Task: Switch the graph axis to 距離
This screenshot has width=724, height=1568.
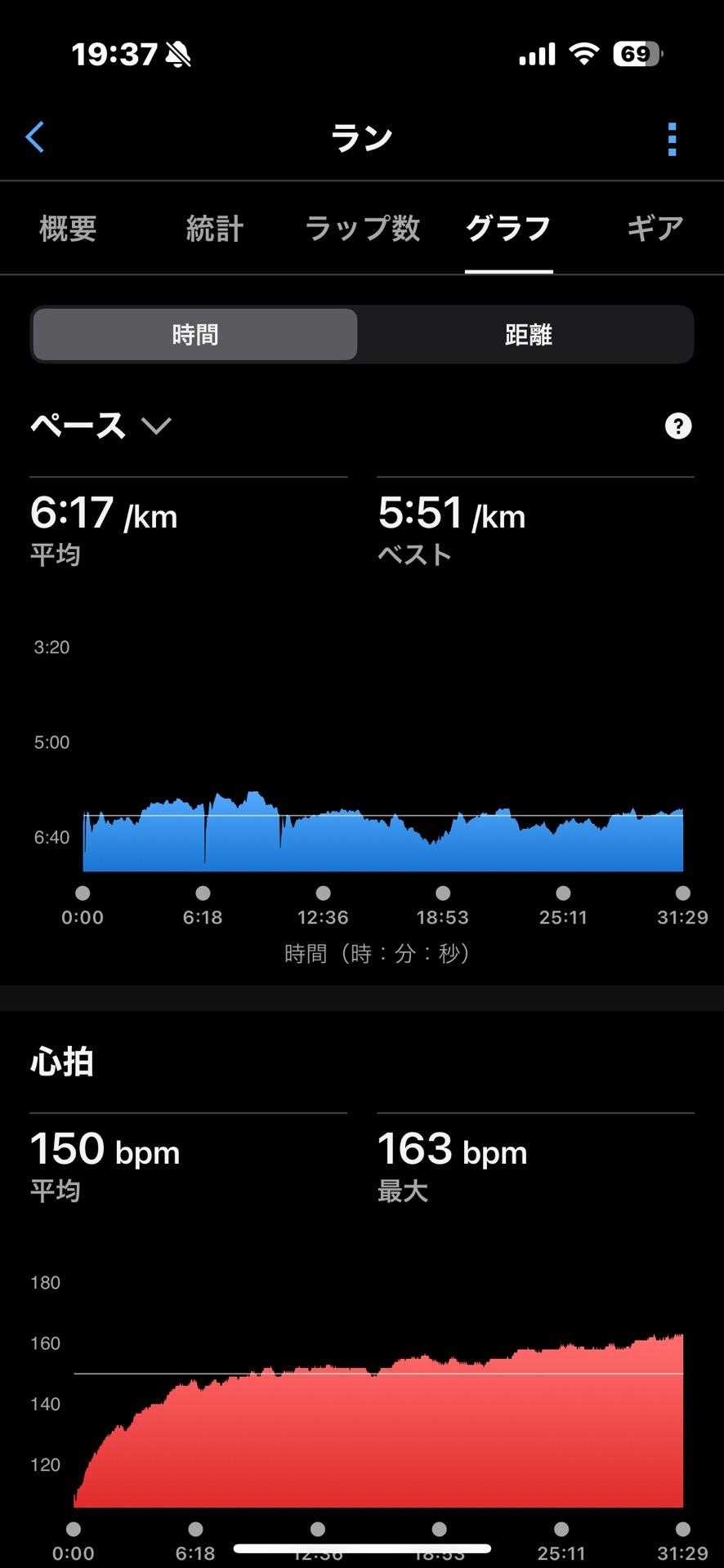Action: click(x=528, y=335)
